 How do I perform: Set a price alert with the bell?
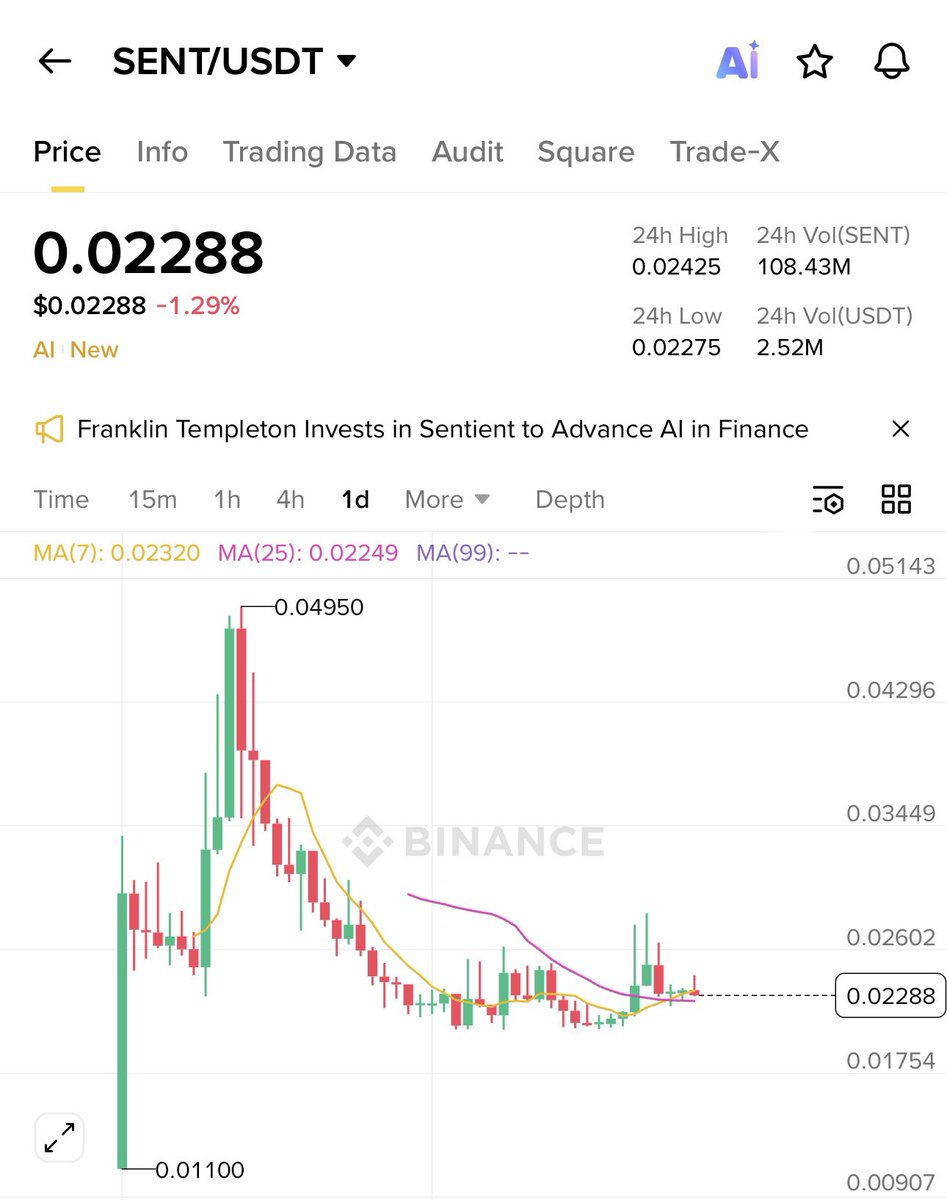pos(891,62)
